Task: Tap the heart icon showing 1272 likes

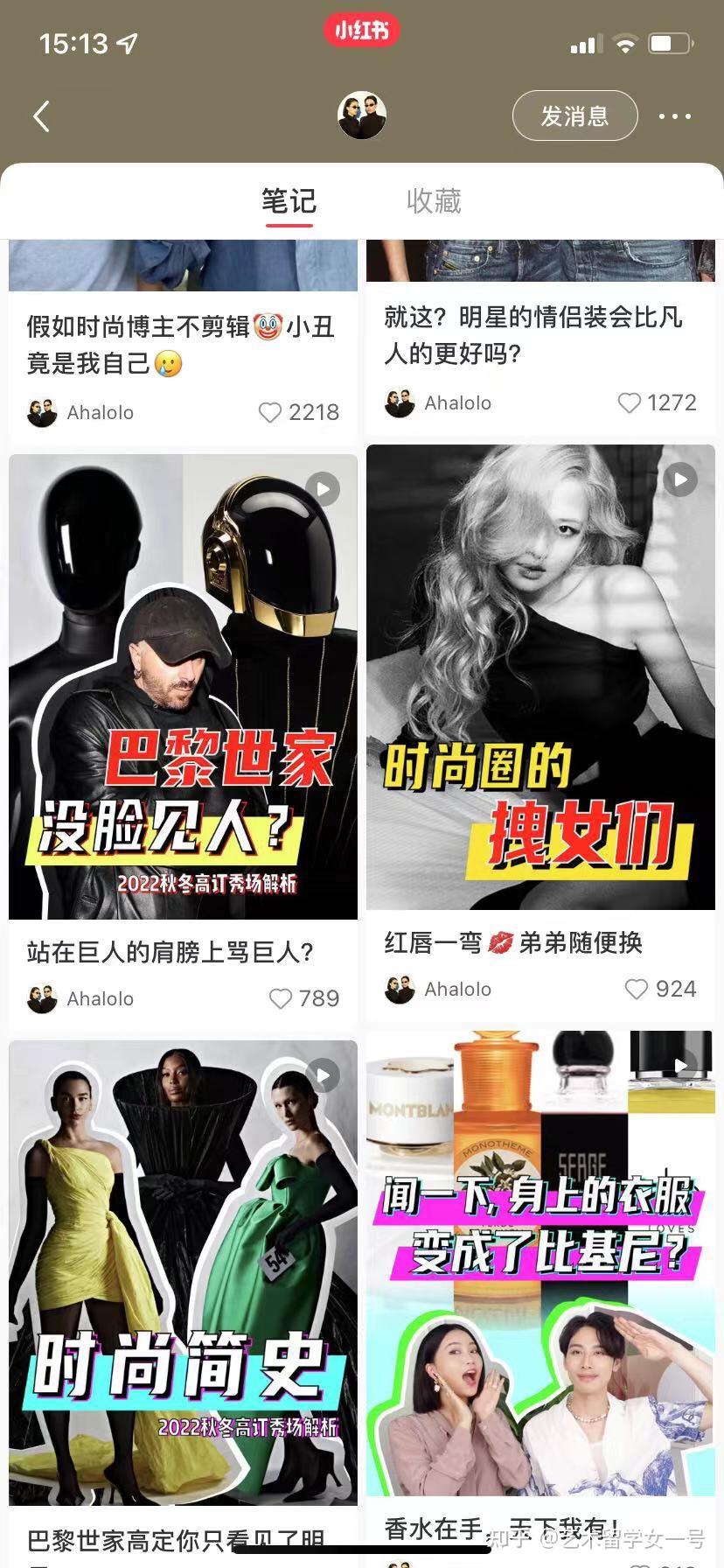Action: [x=629, y=403]
